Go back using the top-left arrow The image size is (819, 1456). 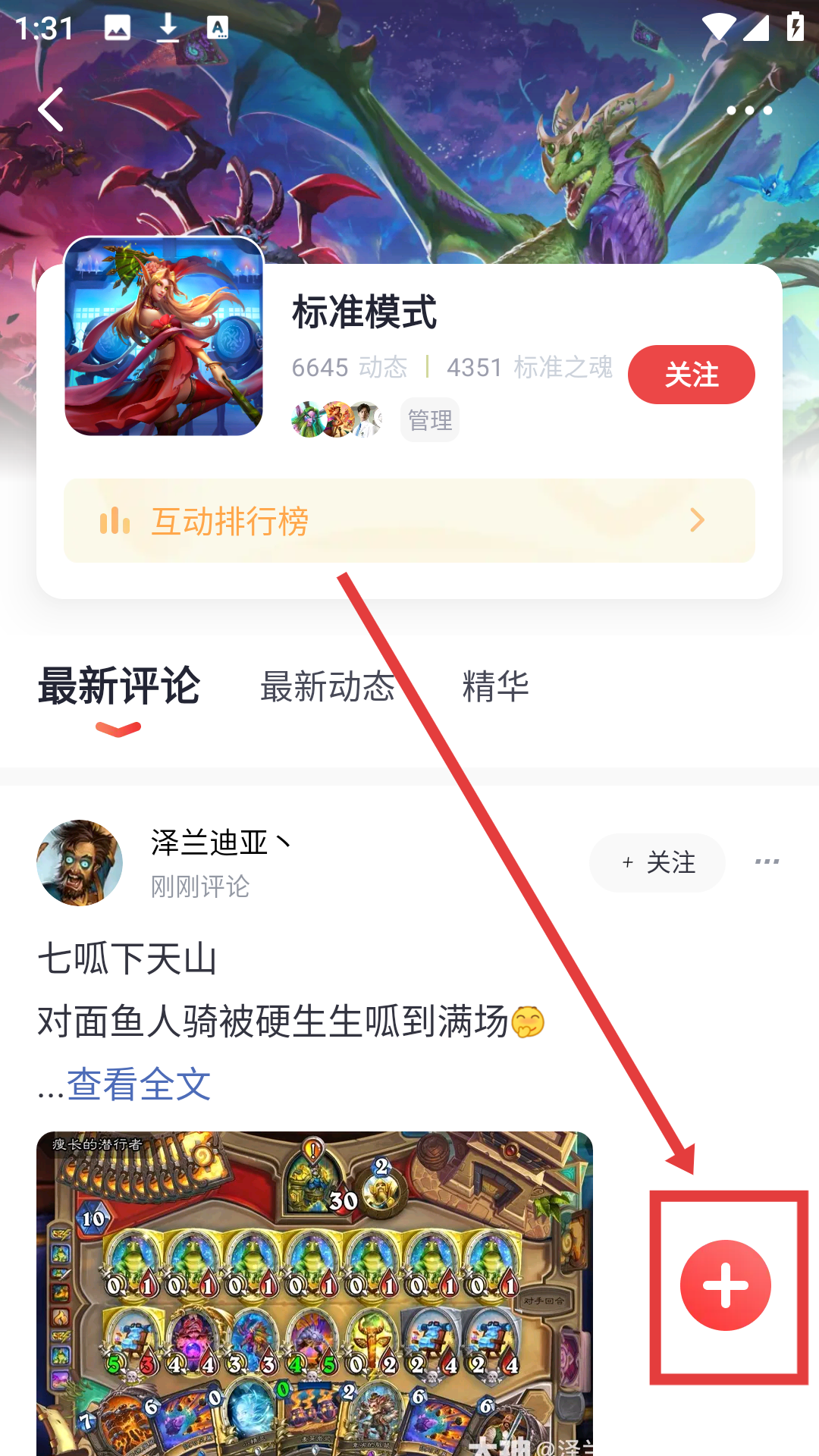(51, 109)
